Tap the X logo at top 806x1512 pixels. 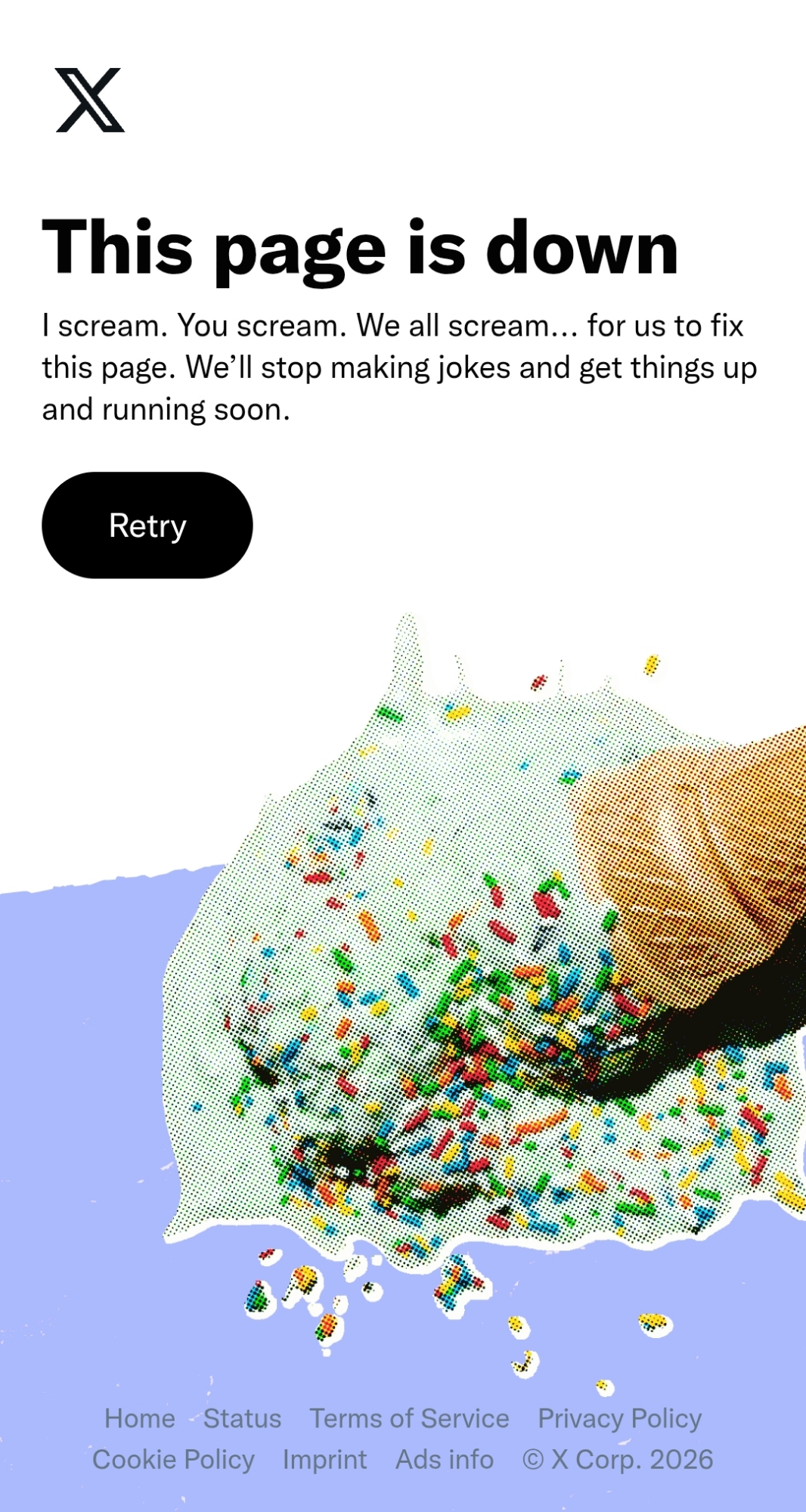89,100
